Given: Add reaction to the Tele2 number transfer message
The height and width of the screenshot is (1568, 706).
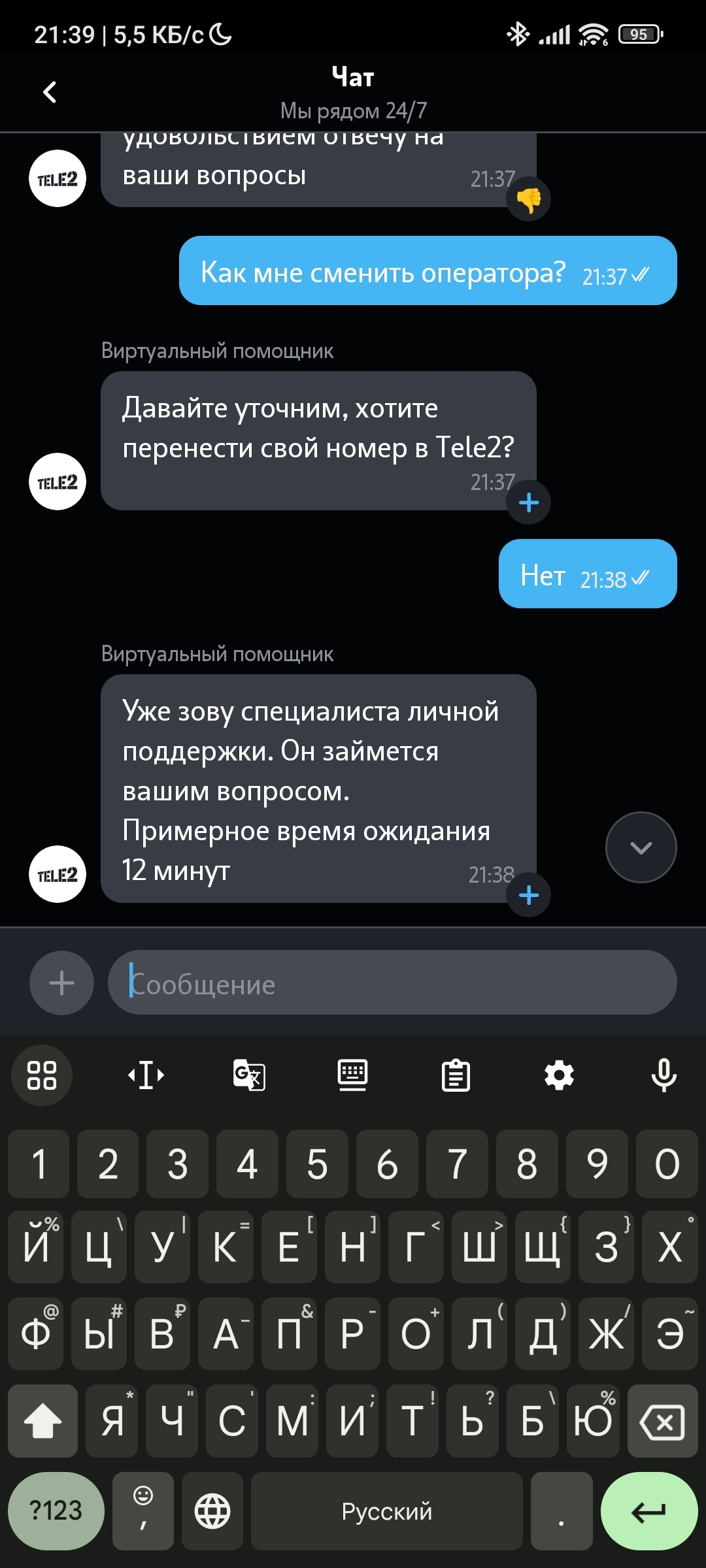Looking at the screenshot, I should pos(528,502).
